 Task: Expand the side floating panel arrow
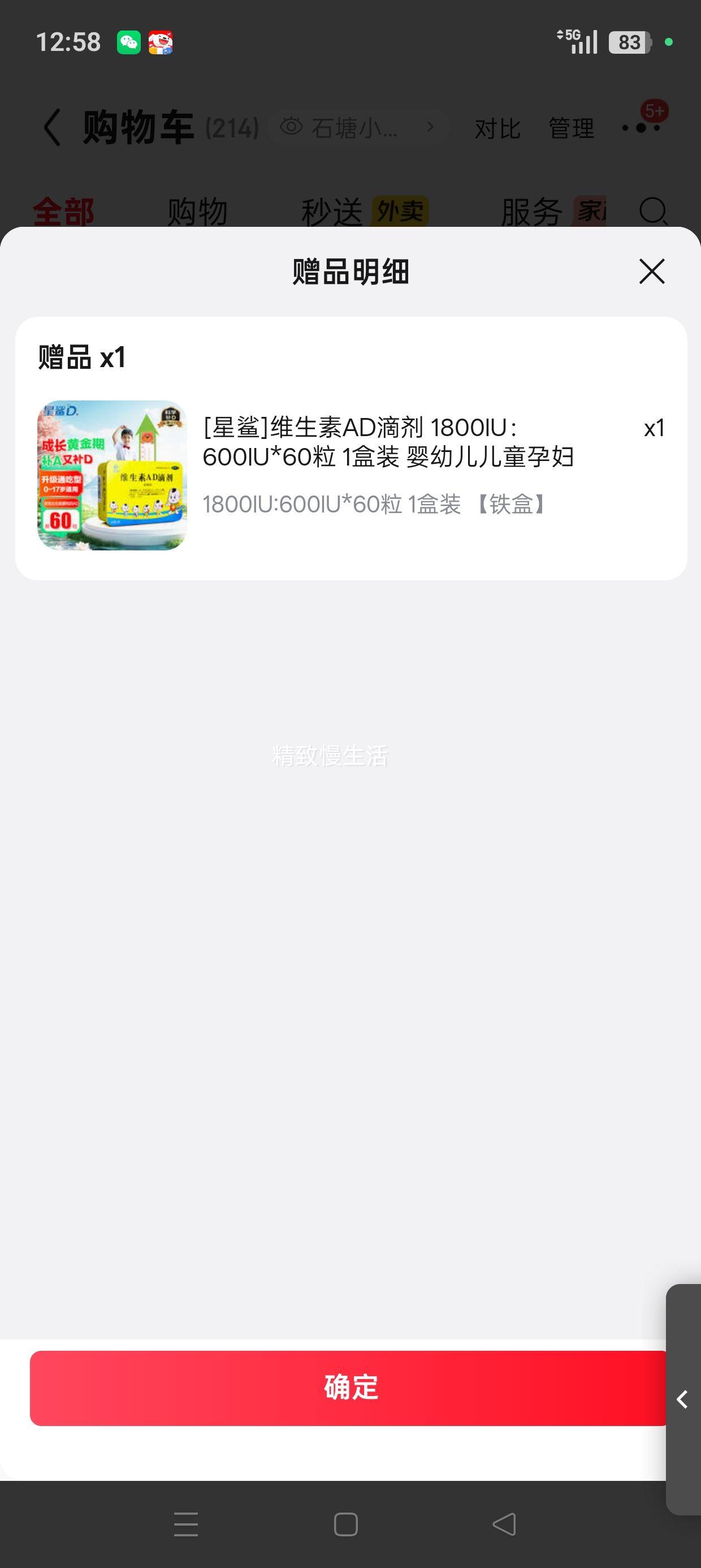pyautogui.click(x=683, y=1399)
